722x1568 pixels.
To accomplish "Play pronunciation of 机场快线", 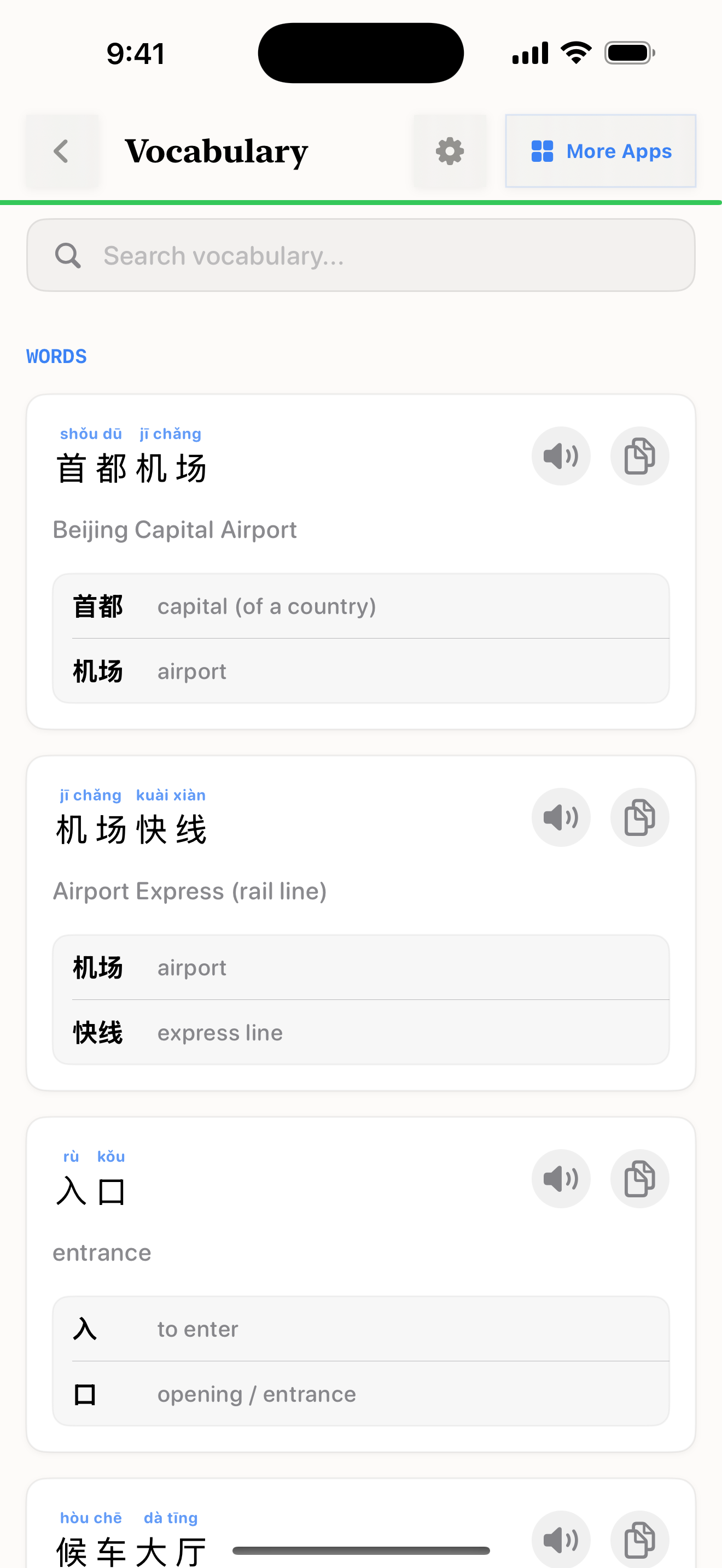I will [x=561, y=817].
